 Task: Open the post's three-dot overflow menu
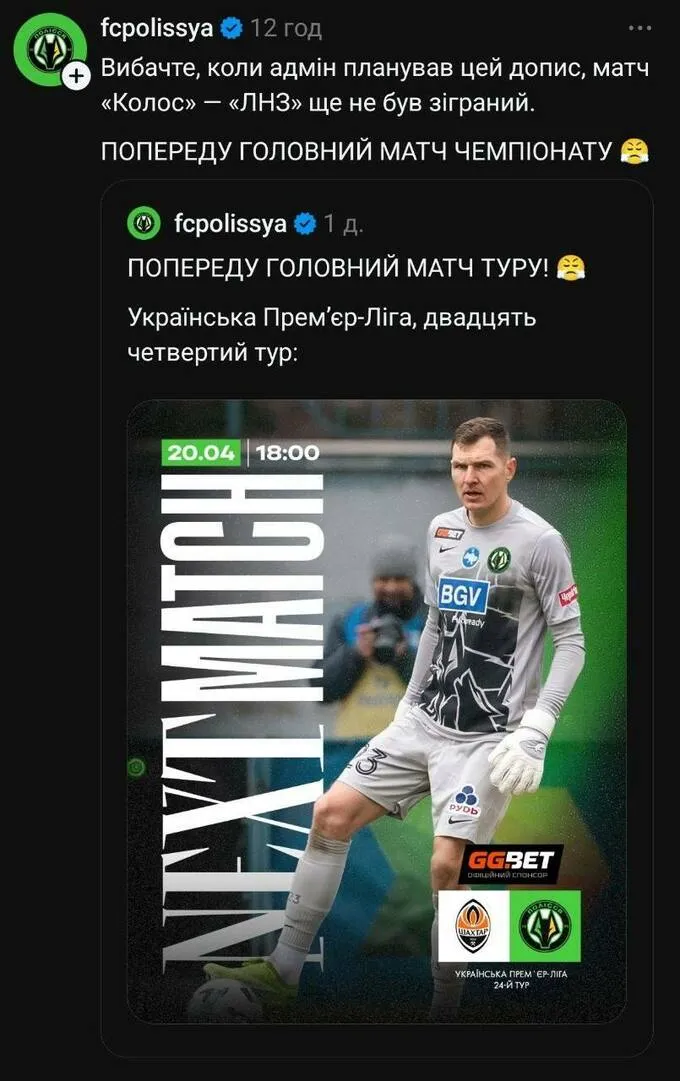click(639, 28)
